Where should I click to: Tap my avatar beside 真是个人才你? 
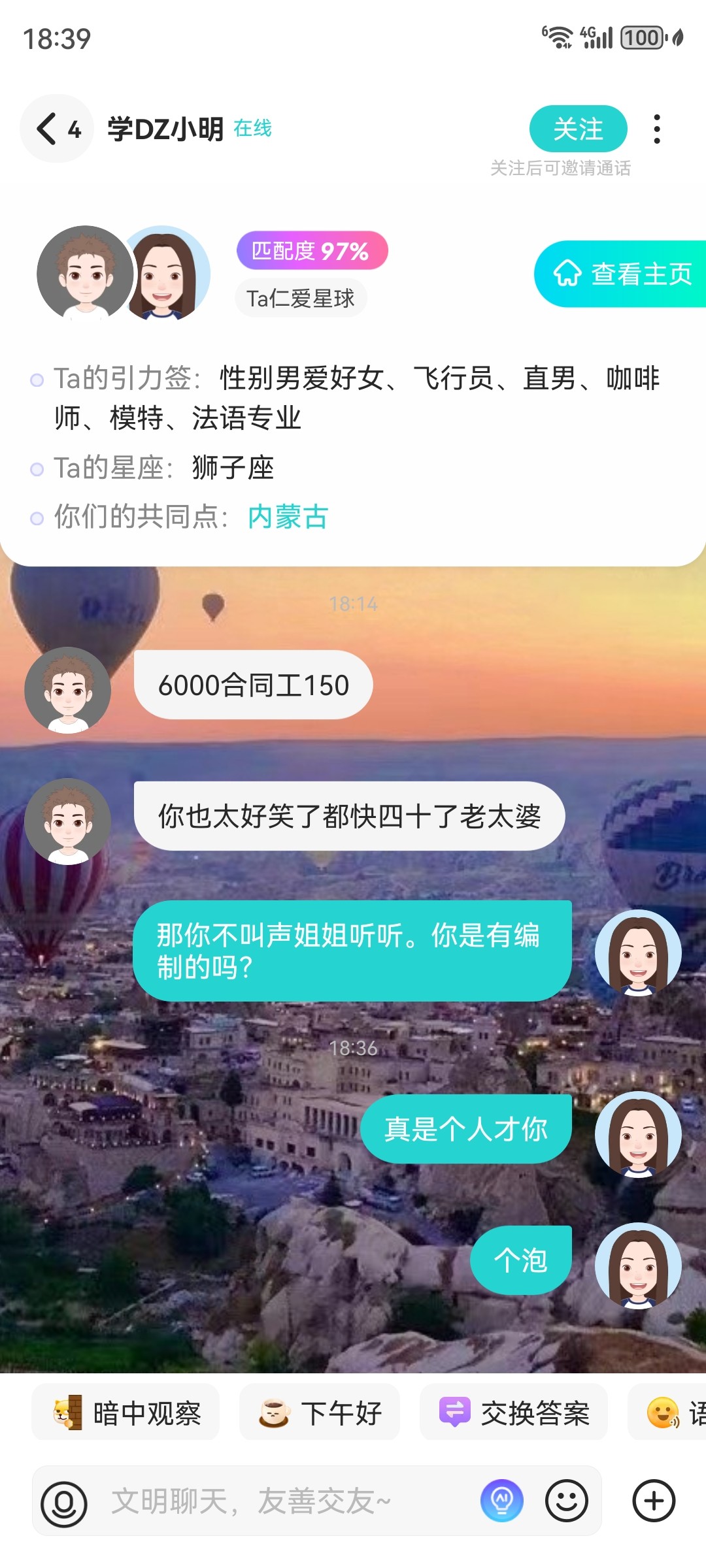[638, 1134]
